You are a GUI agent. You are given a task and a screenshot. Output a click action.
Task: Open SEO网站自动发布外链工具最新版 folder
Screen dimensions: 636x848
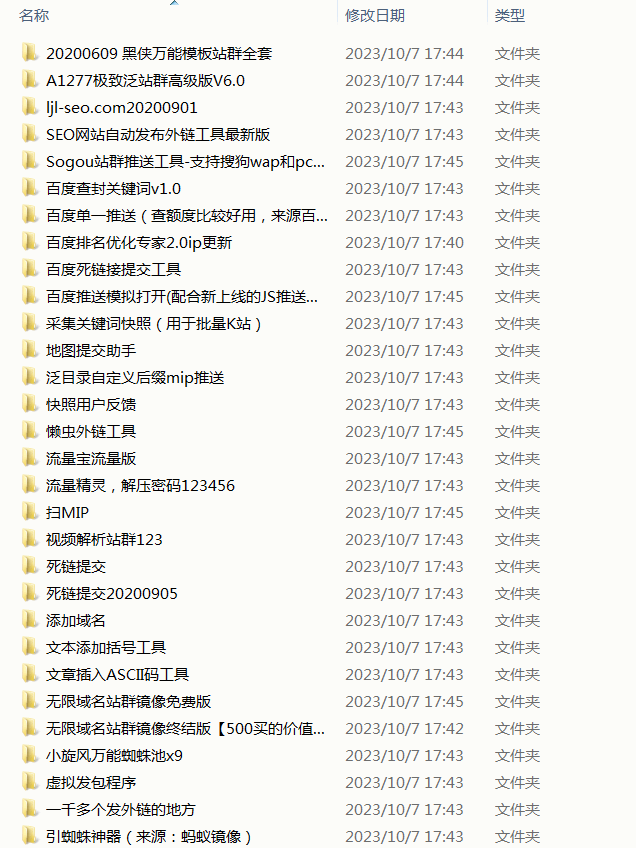158,134
